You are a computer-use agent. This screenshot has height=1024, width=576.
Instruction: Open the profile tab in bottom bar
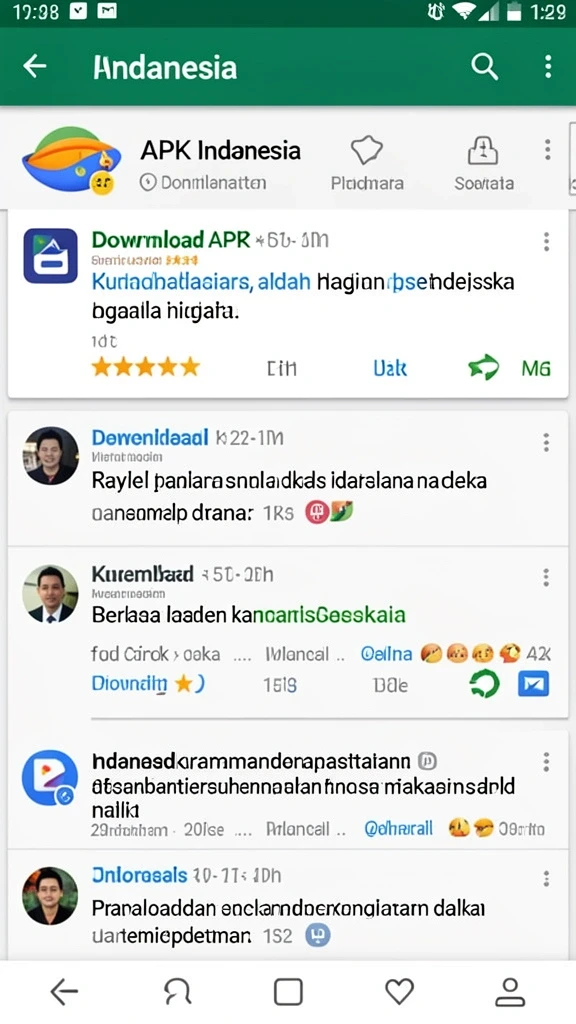coord(510,992)
